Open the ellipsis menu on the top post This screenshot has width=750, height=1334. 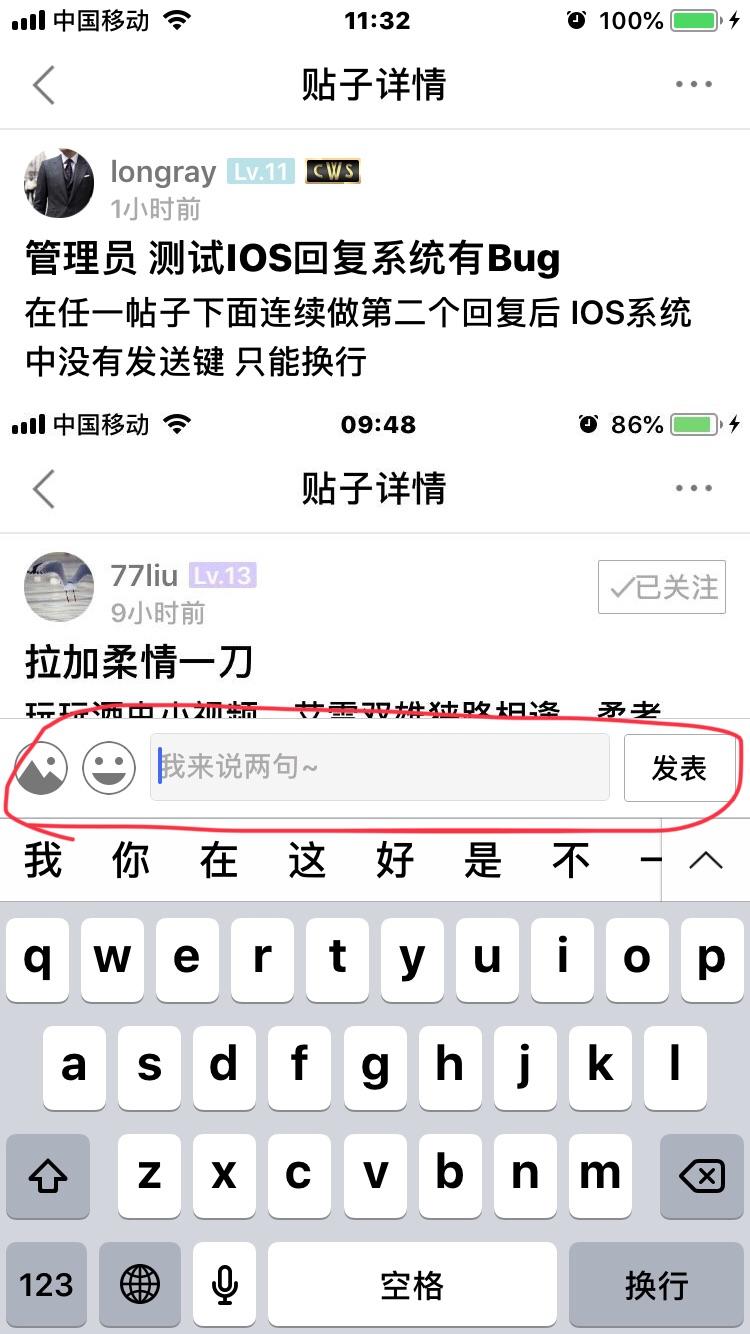[693, 86]
